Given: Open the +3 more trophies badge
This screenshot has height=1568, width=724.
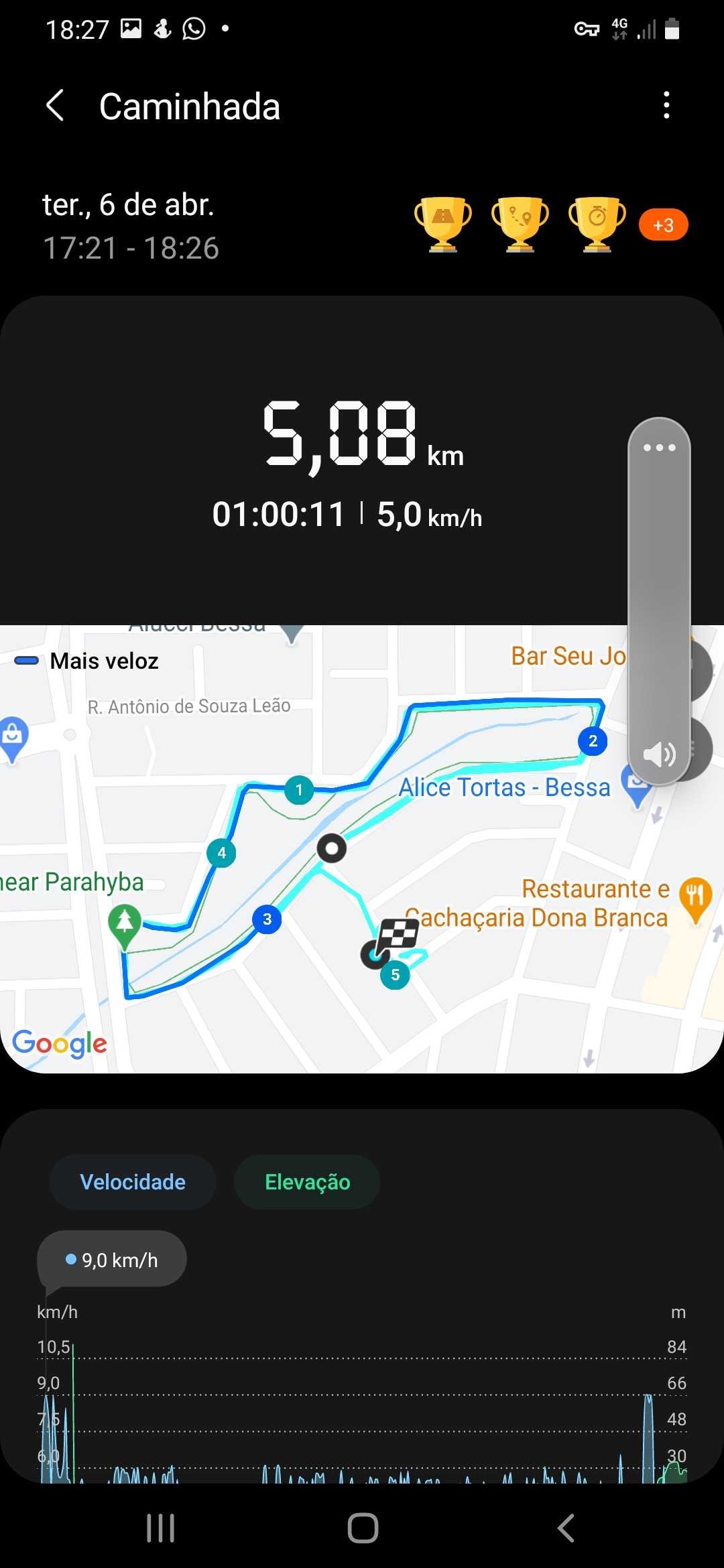Looking at the screenshot, I should pos(663,225).
